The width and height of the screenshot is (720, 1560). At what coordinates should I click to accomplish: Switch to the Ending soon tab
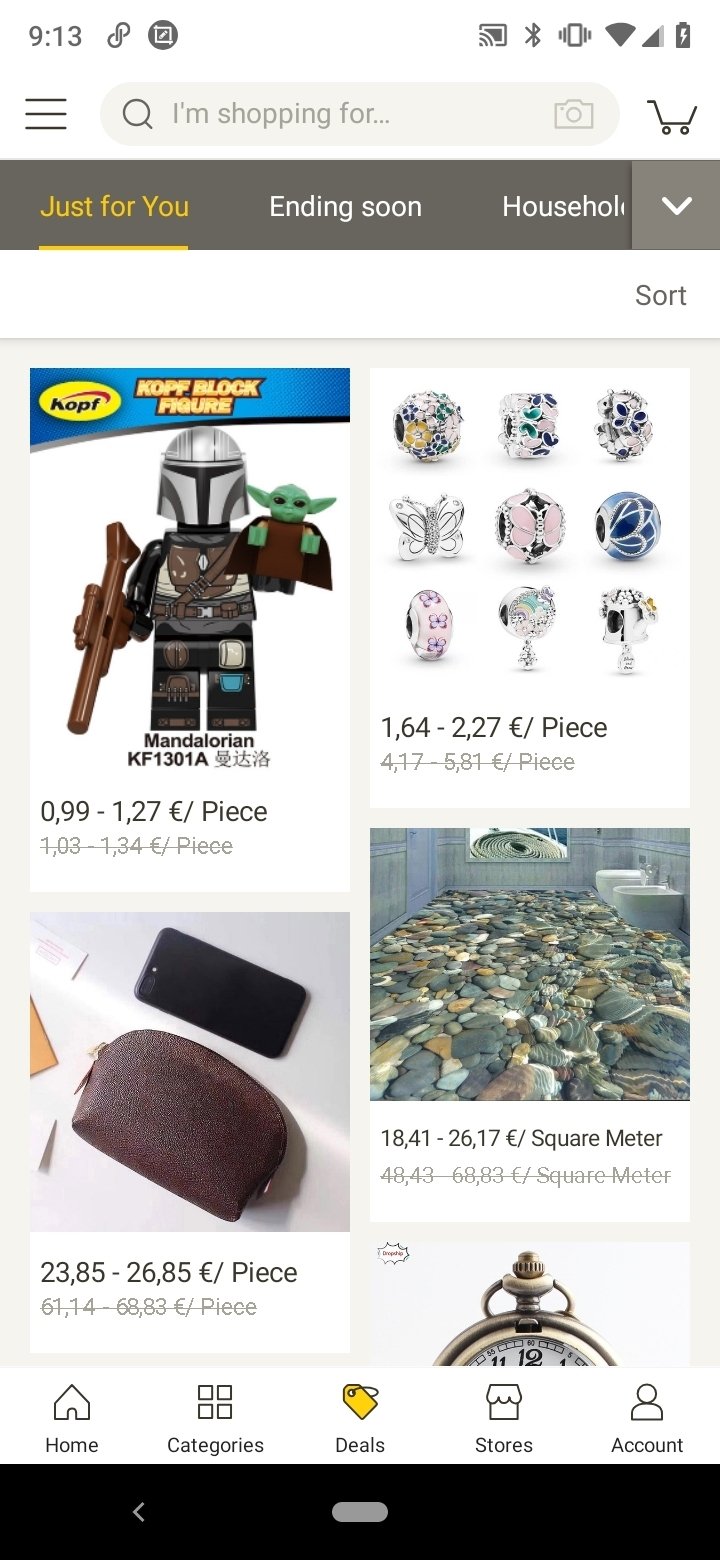point(345,207)
